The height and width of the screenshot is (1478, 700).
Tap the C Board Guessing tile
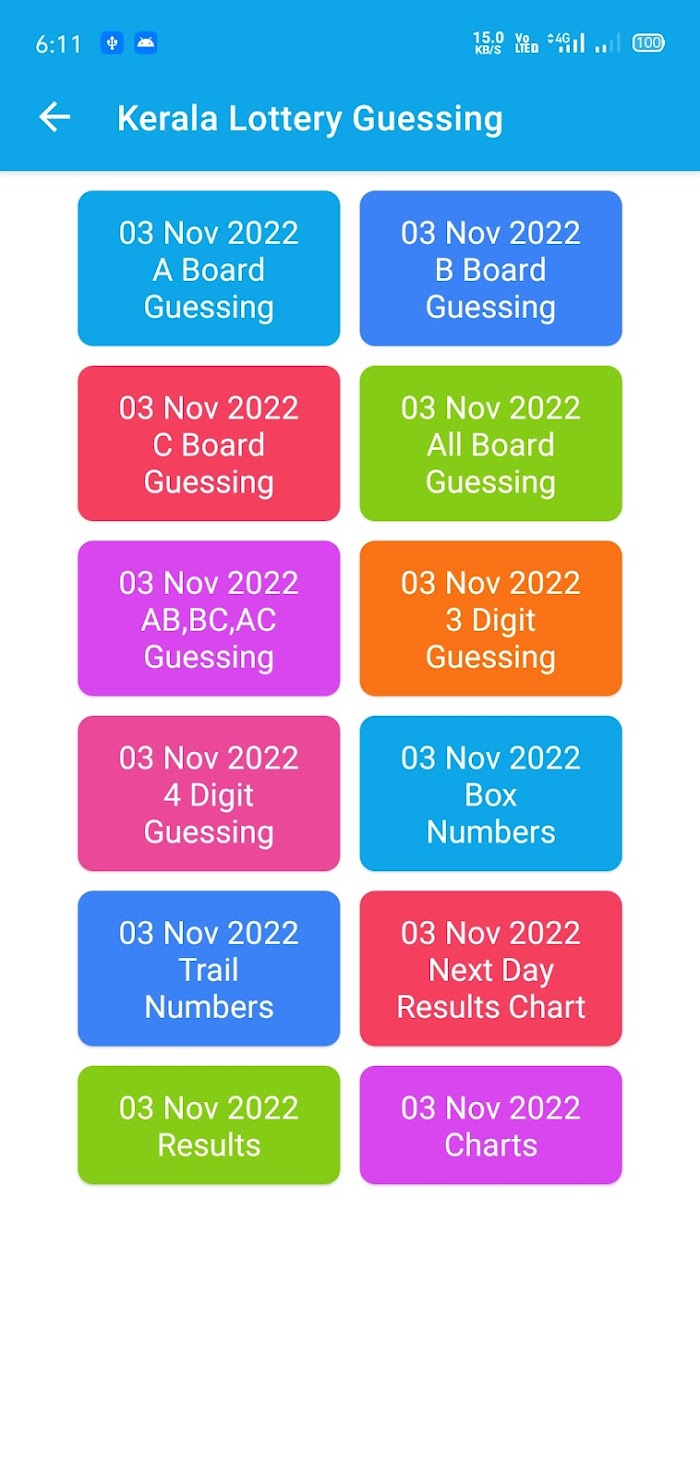[x=209, y=444]
